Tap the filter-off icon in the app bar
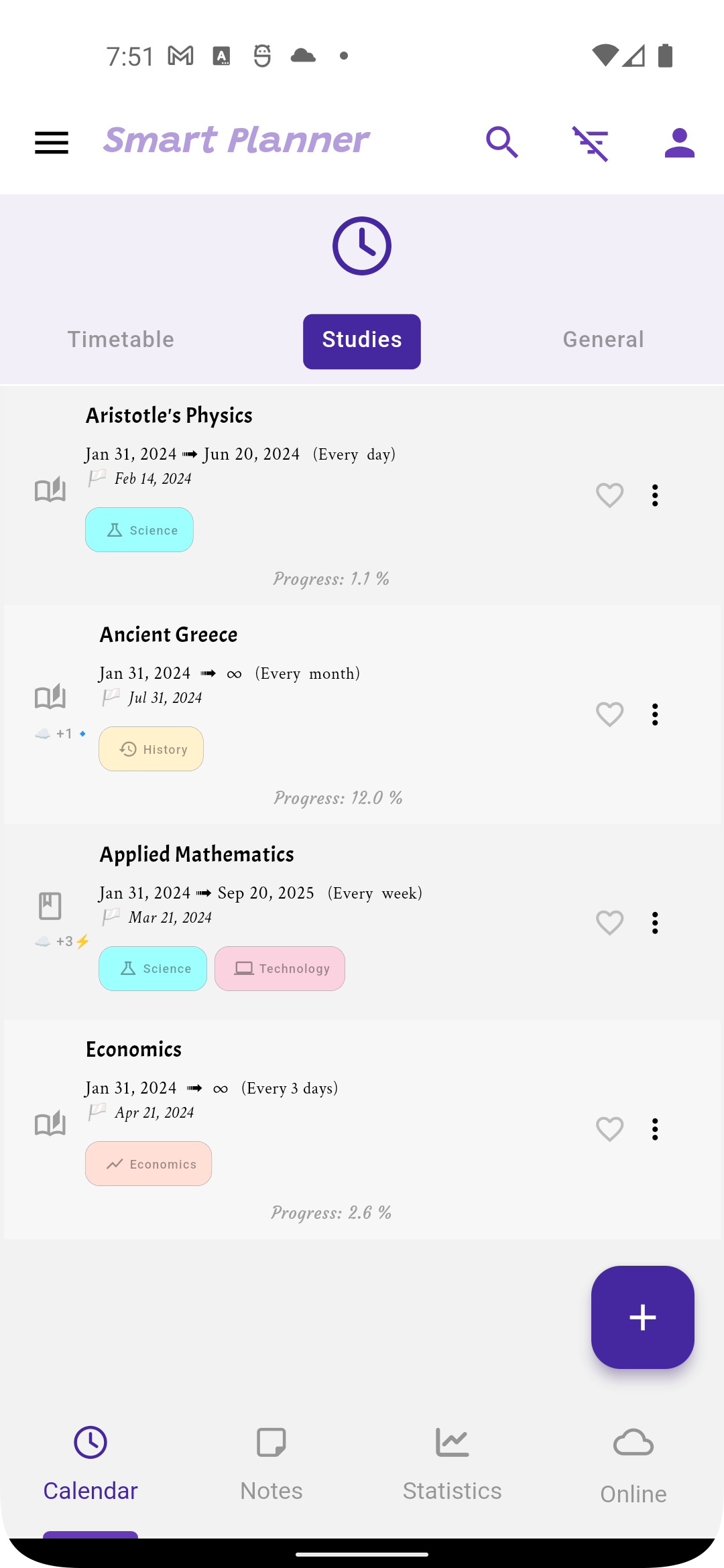Image resolution: width=724 pixels, height=1568 pixels. (x=591, y=143)
